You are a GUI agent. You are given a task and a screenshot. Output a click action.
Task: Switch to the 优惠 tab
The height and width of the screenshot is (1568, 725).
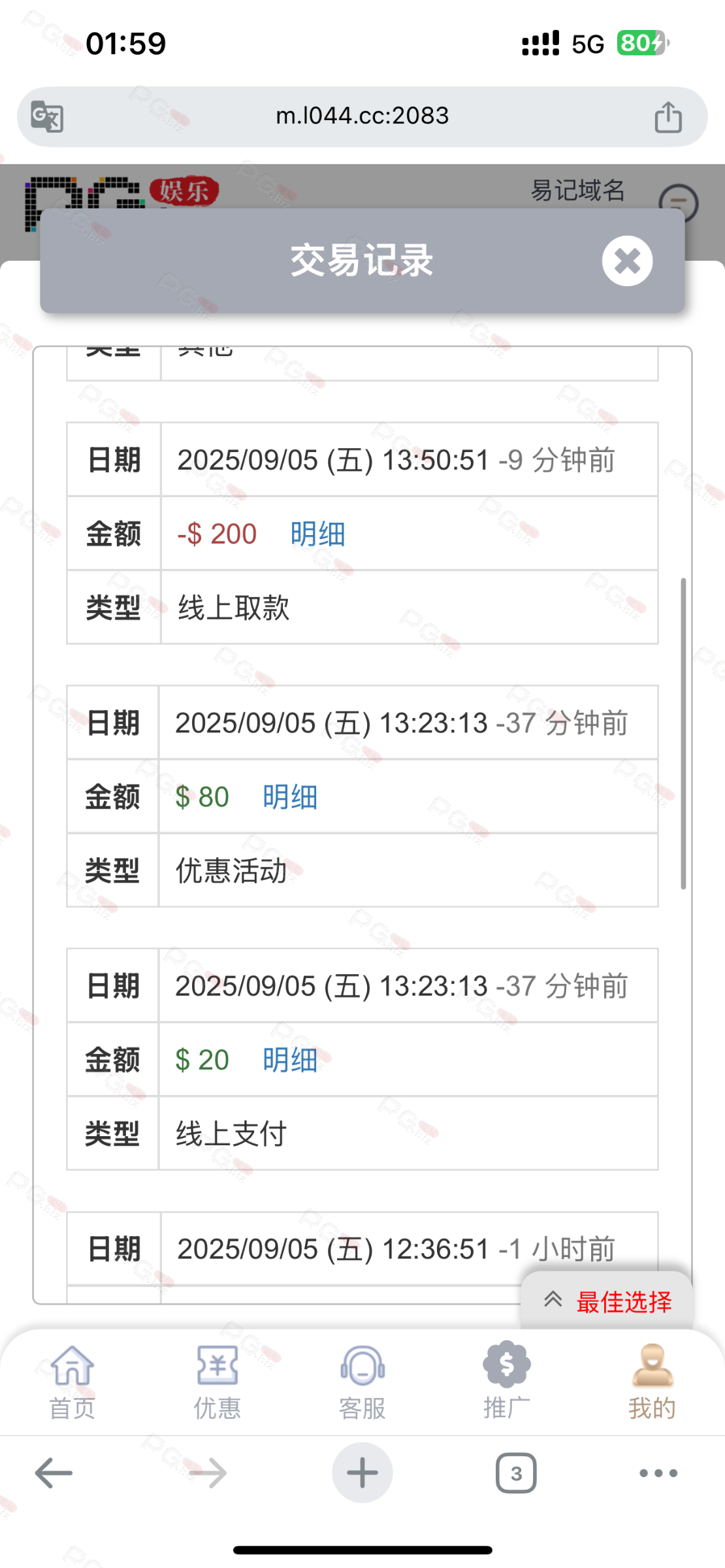[217, 1381]
